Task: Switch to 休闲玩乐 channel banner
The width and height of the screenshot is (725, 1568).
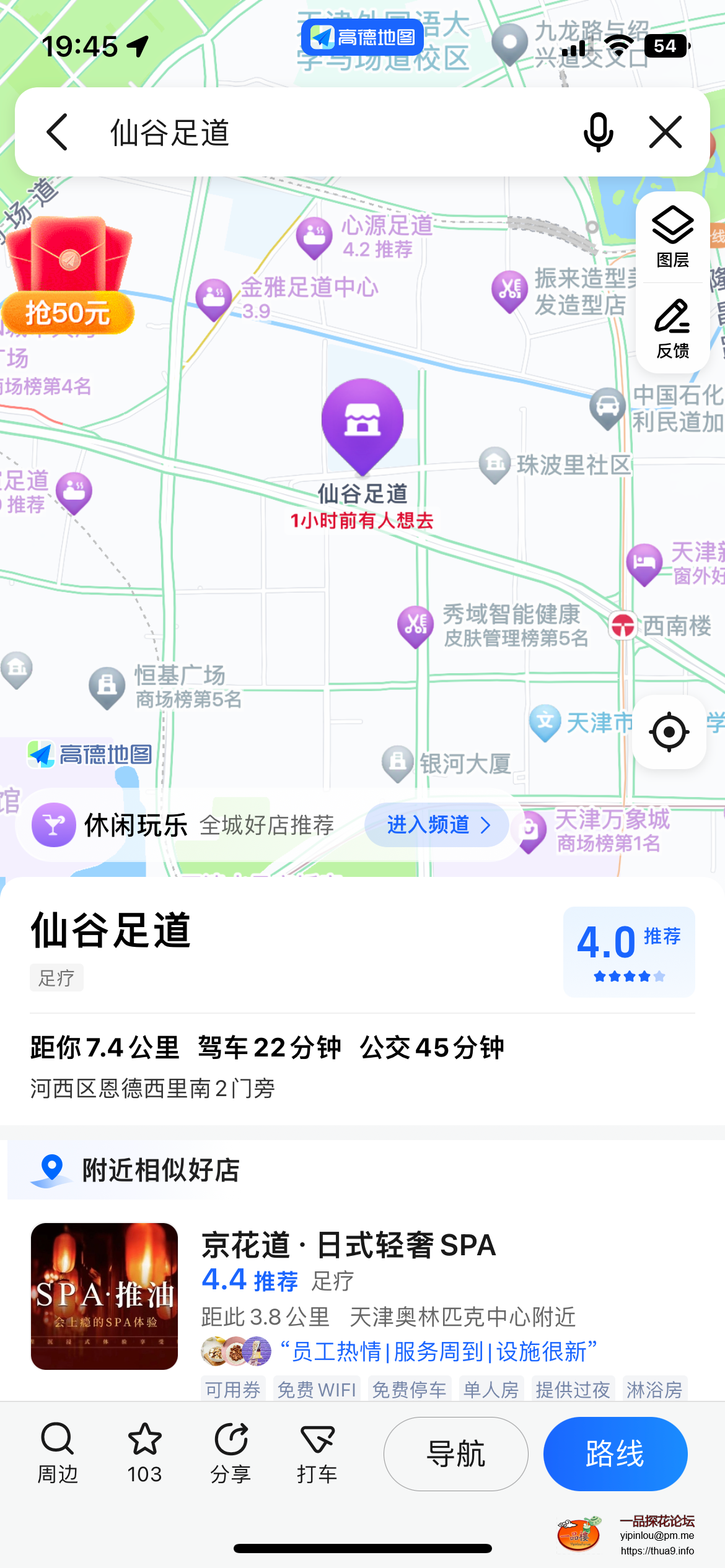Action: [x=136, y=825]
